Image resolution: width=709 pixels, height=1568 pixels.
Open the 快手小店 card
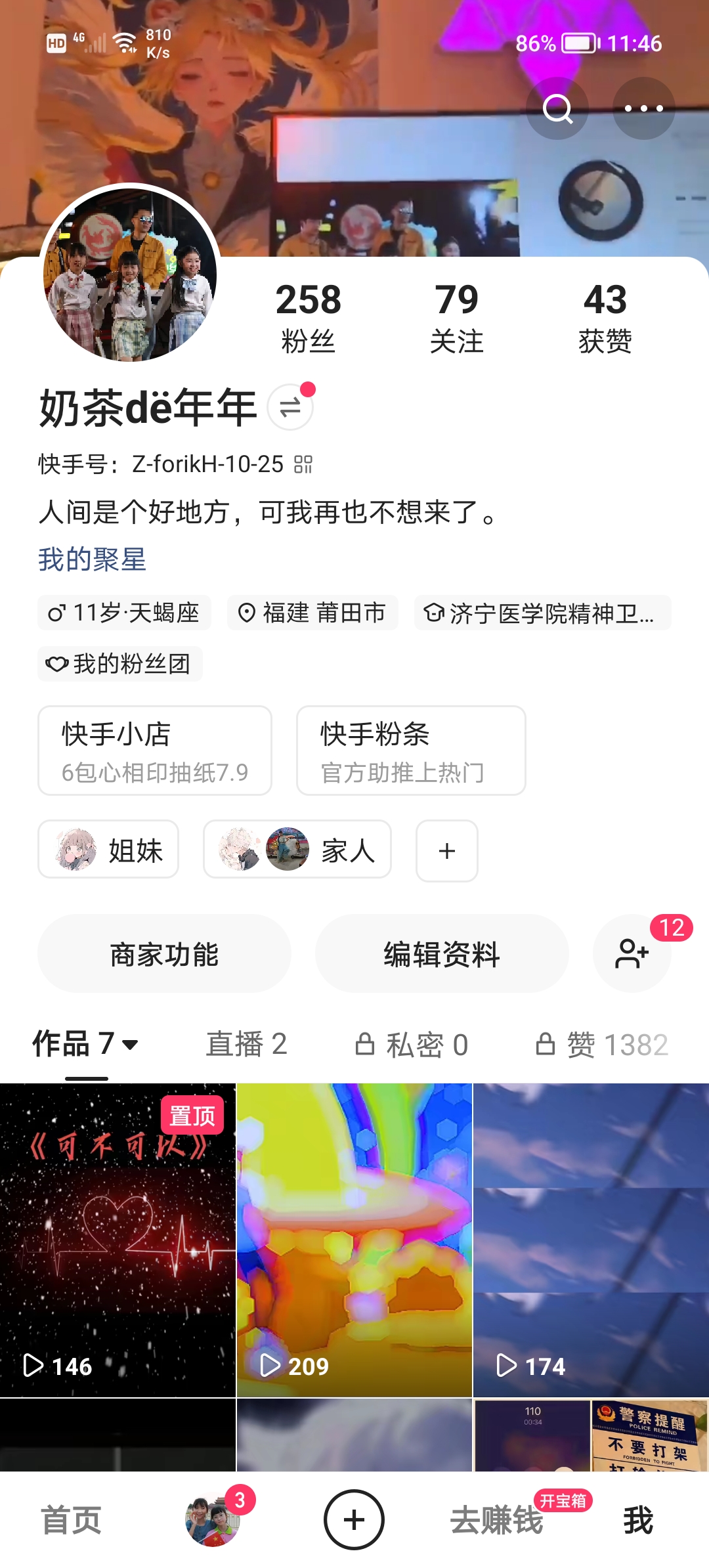[x=155, y=751]
